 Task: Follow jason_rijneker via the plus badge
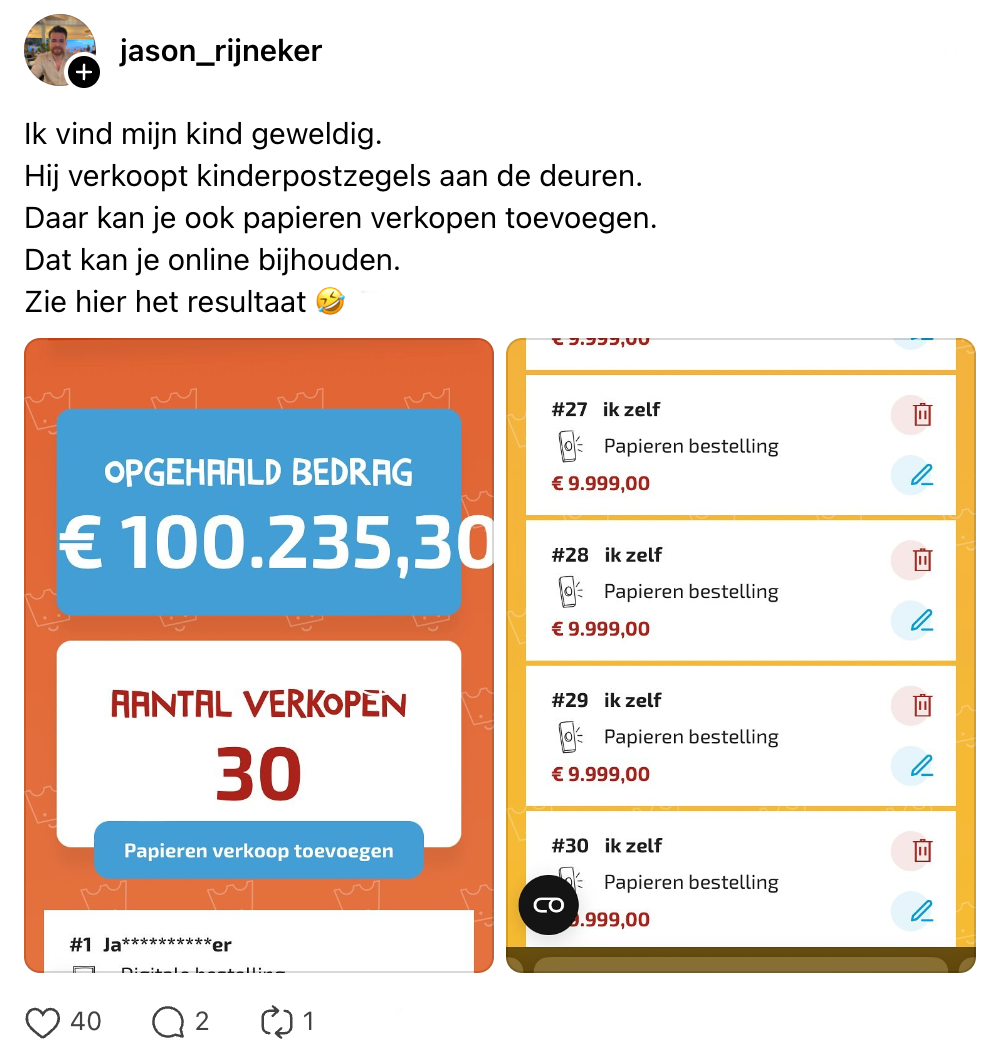84,72
